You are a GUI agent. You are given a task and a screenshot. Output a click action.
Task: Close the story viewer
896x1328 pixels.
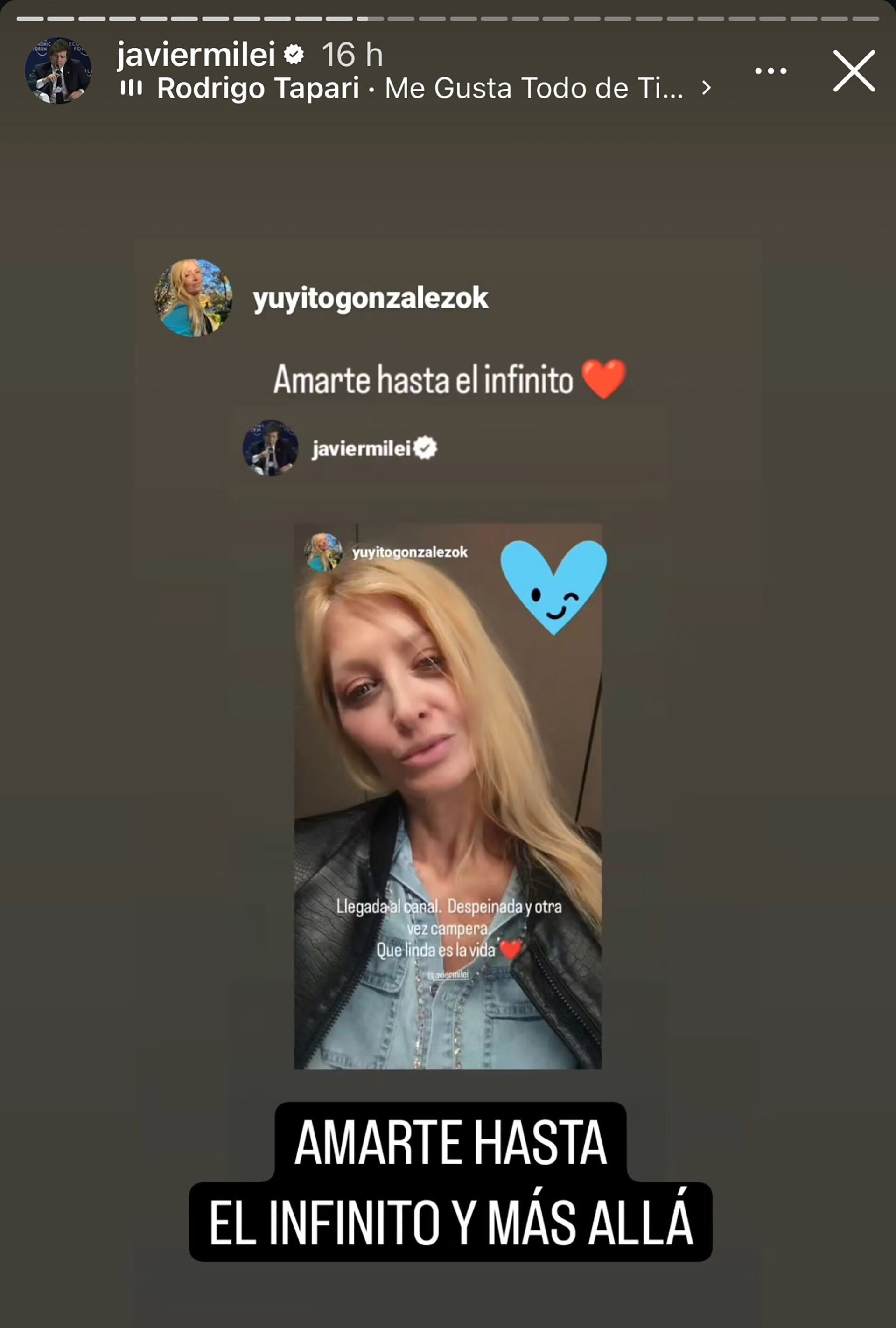point(854,71)
